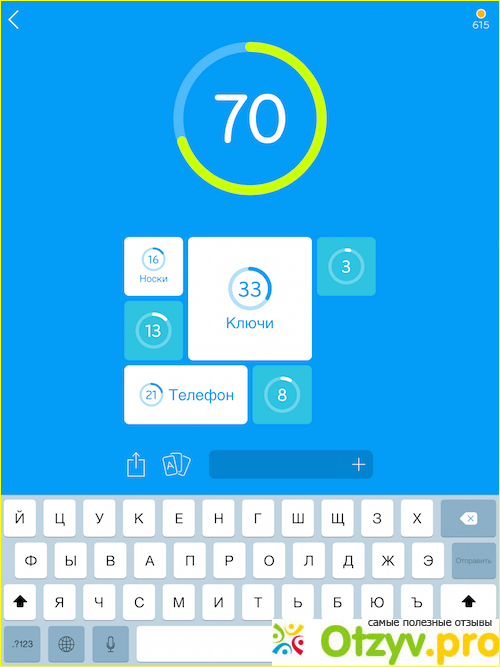The height and width of the screenshot is (667, 500).
Task: Share this level via share icon
Action: [136, 465]
